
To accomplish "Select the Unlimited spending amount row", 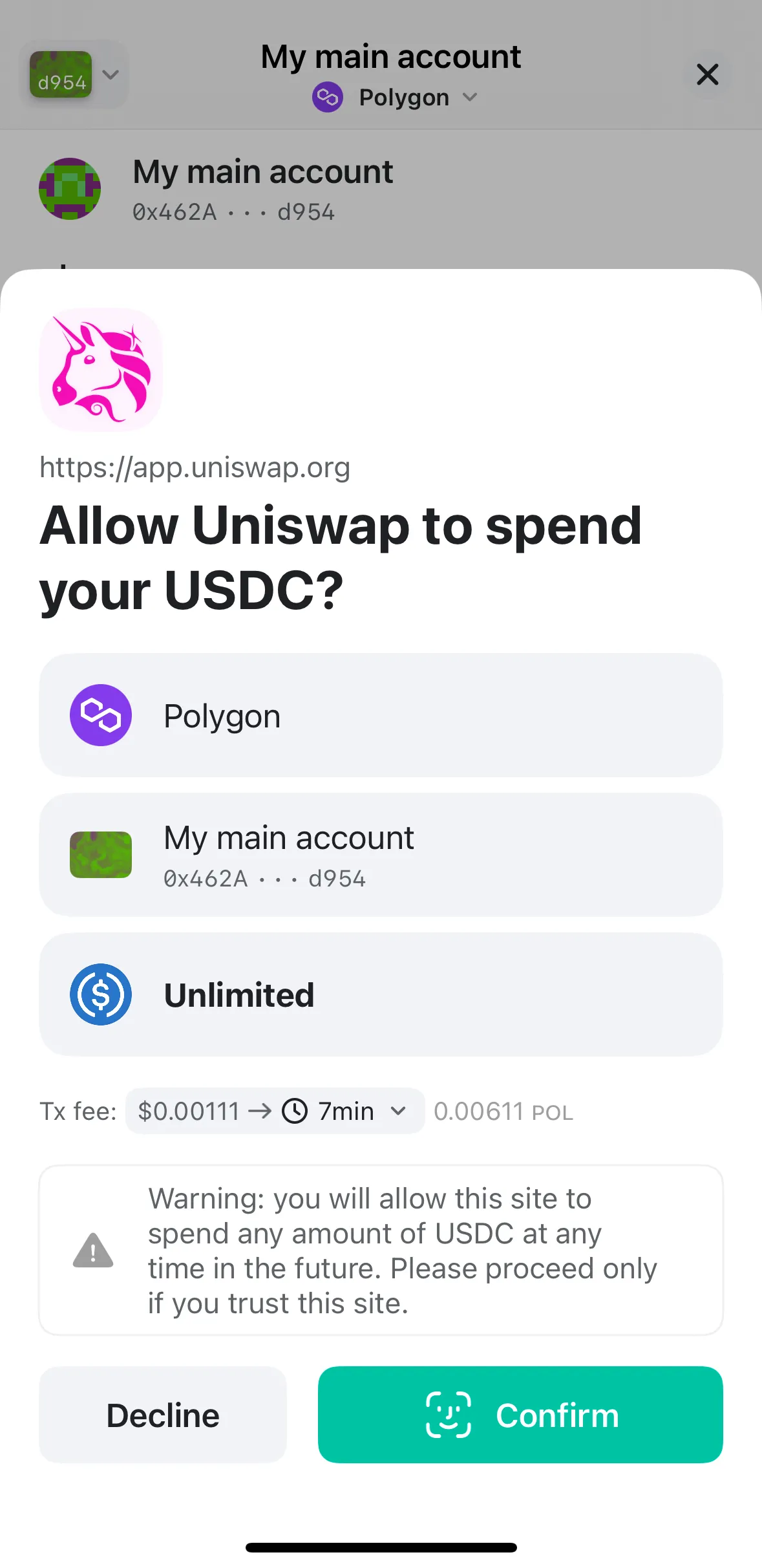I will coord(381,994).
